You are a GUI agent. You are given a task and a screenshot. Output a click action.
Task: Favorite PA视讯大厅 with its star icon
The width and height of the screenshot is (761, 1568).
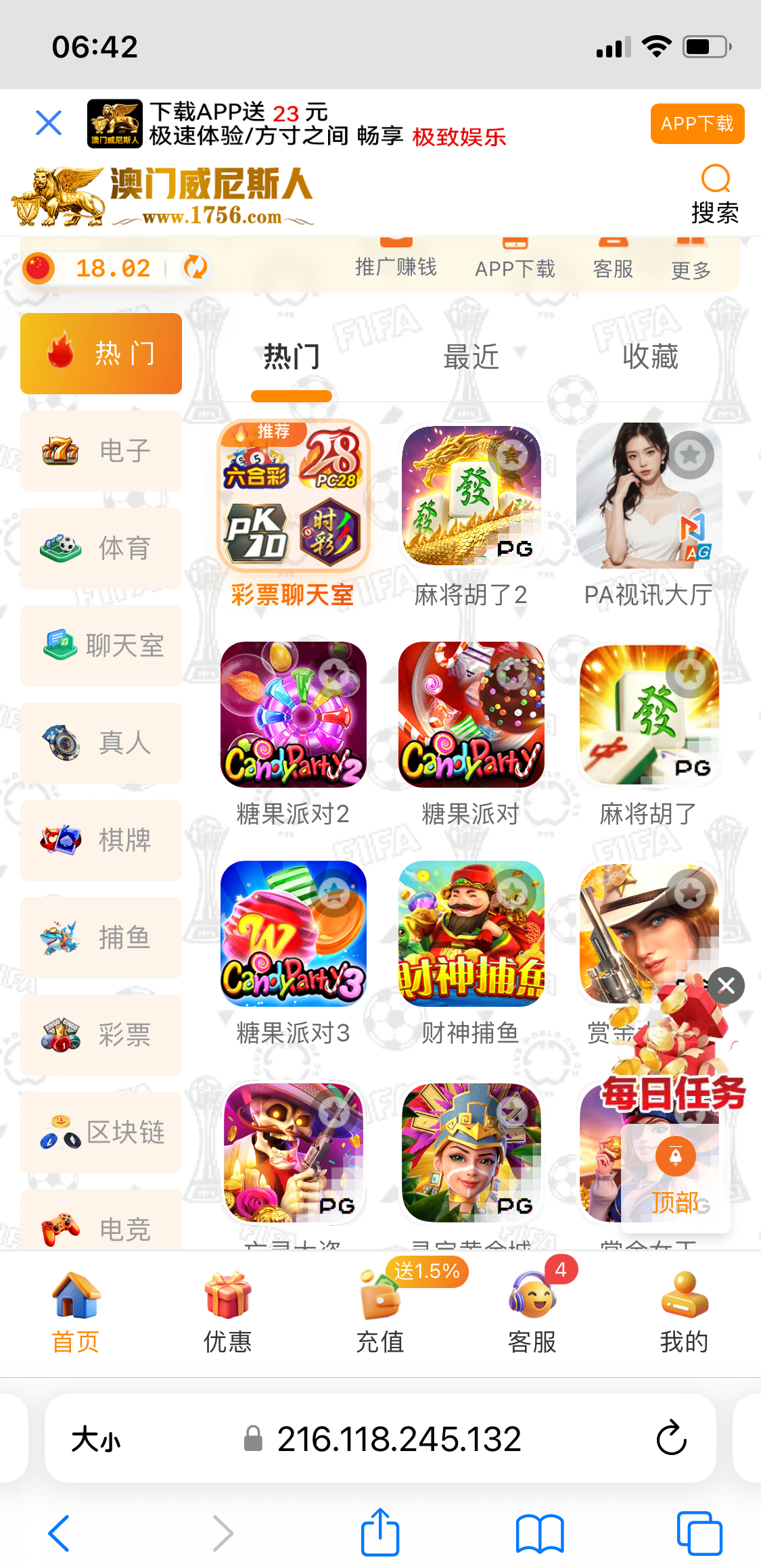690,454
